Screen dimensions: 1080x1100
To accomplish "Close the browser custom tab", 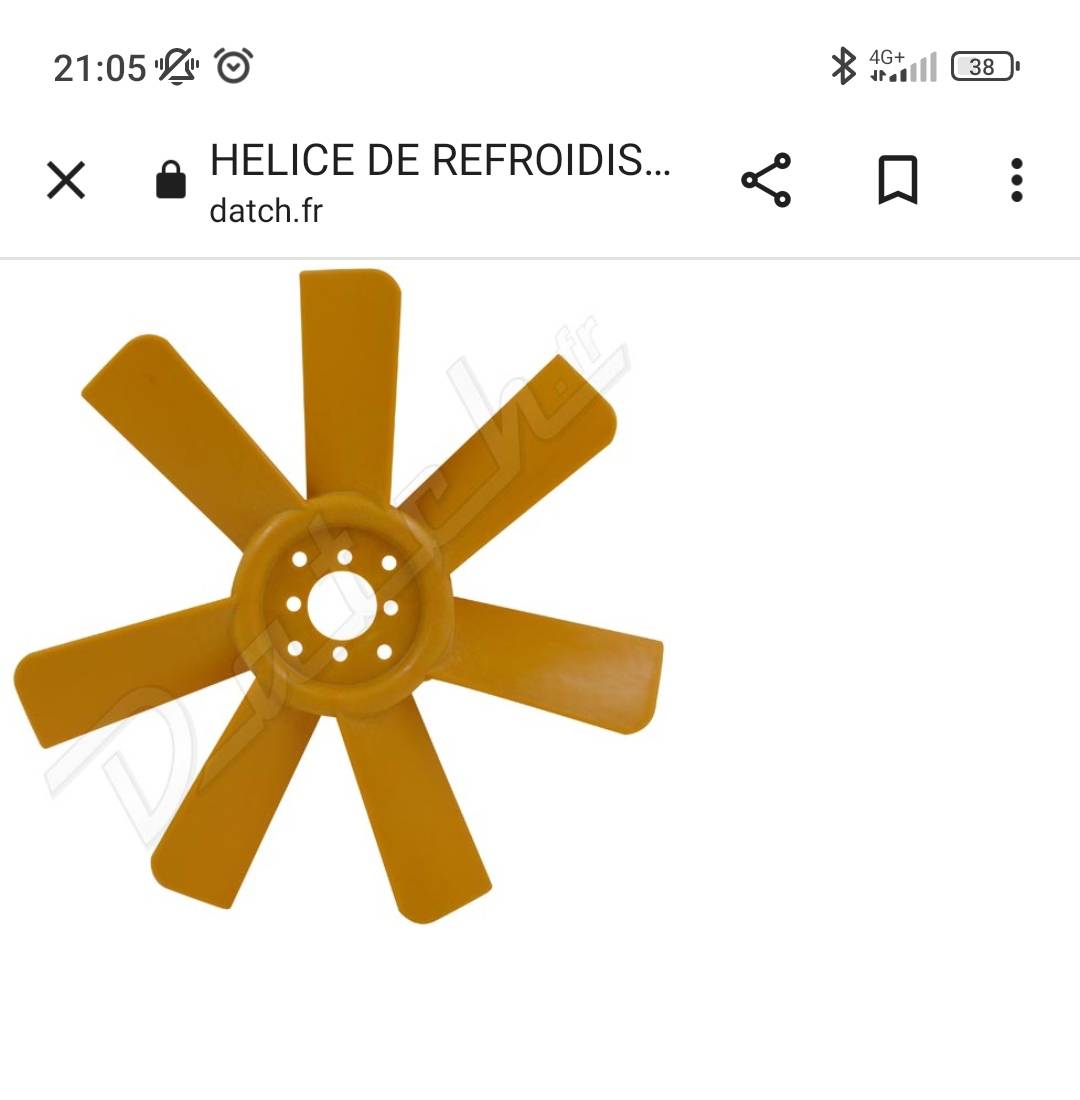I will click(x=66, y=181).
